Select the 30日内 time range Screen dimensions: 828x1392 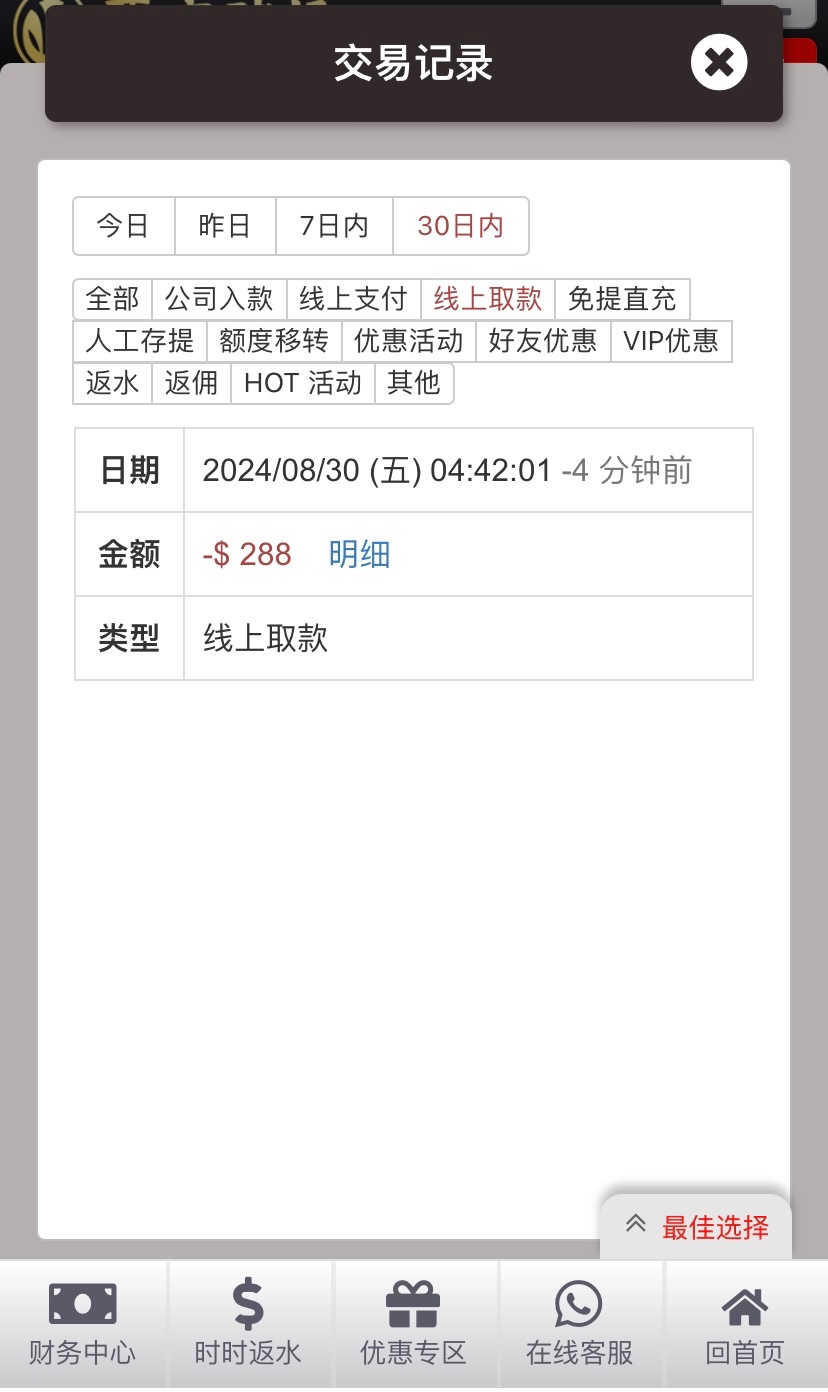460,226
